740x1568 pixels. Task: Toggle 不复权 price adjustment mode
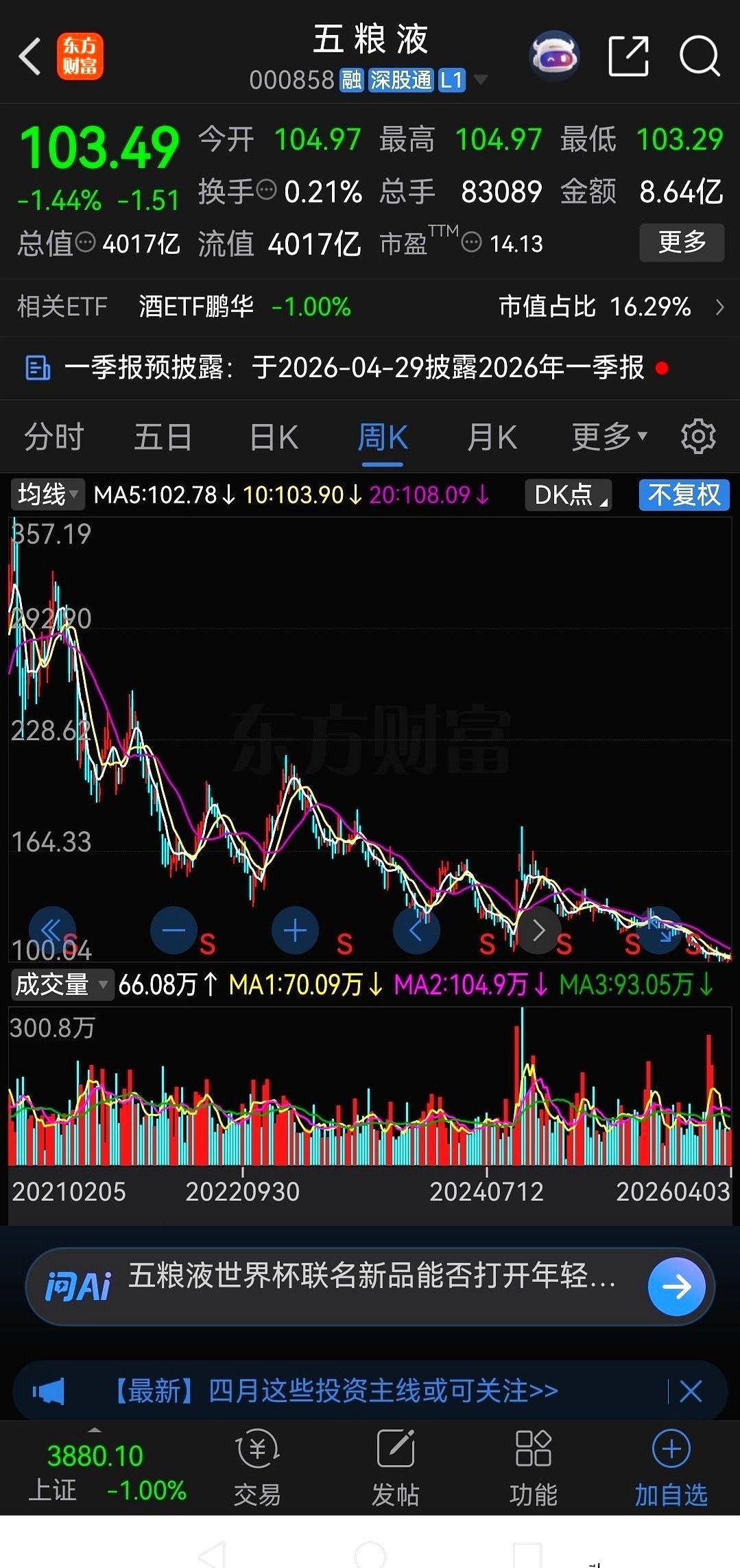pyautogui.click(x=683, y=495)
